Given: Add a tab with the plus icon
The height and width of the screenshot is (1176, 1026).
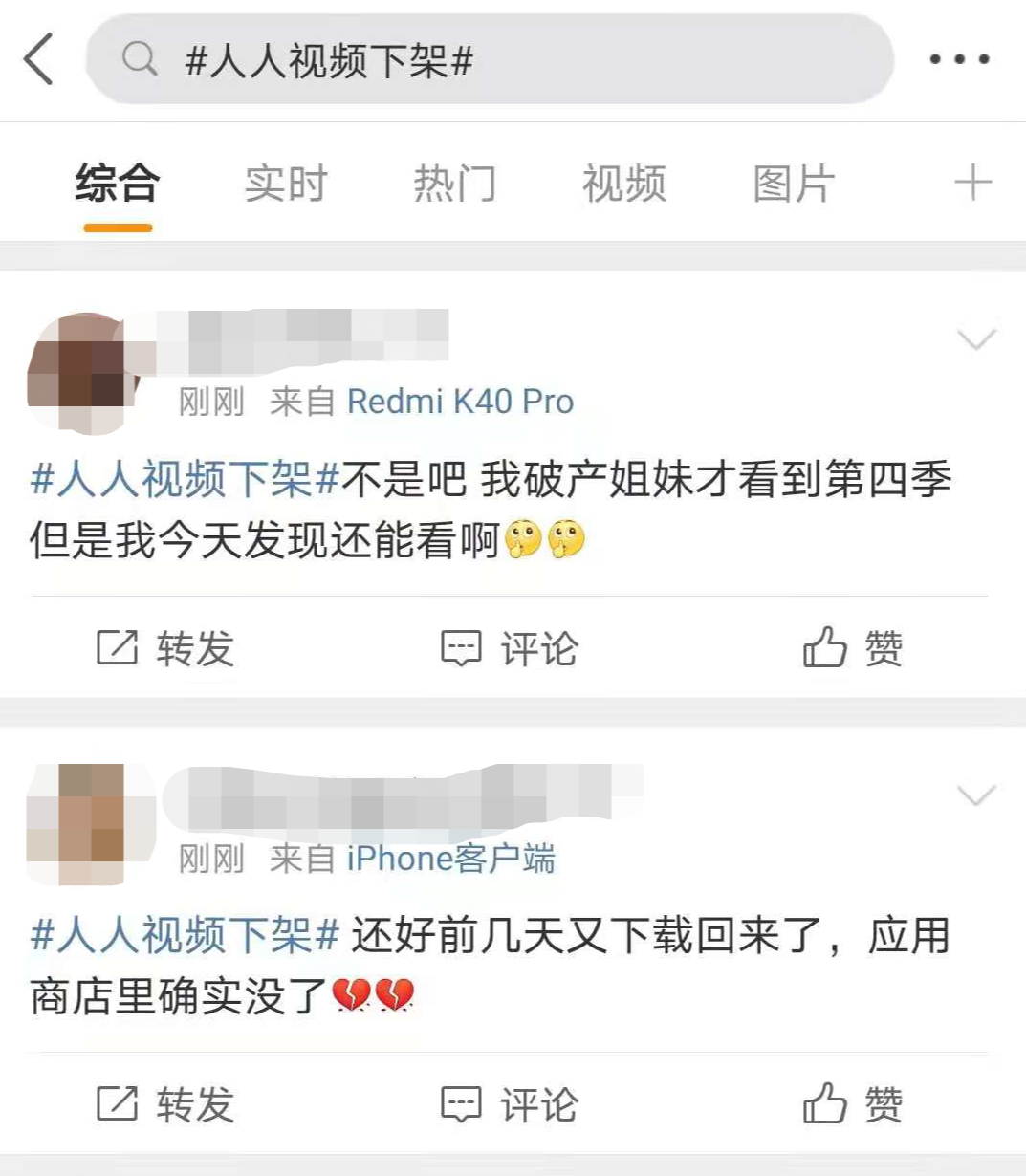Looking at the screenshot, I should [x=972, y=183].
